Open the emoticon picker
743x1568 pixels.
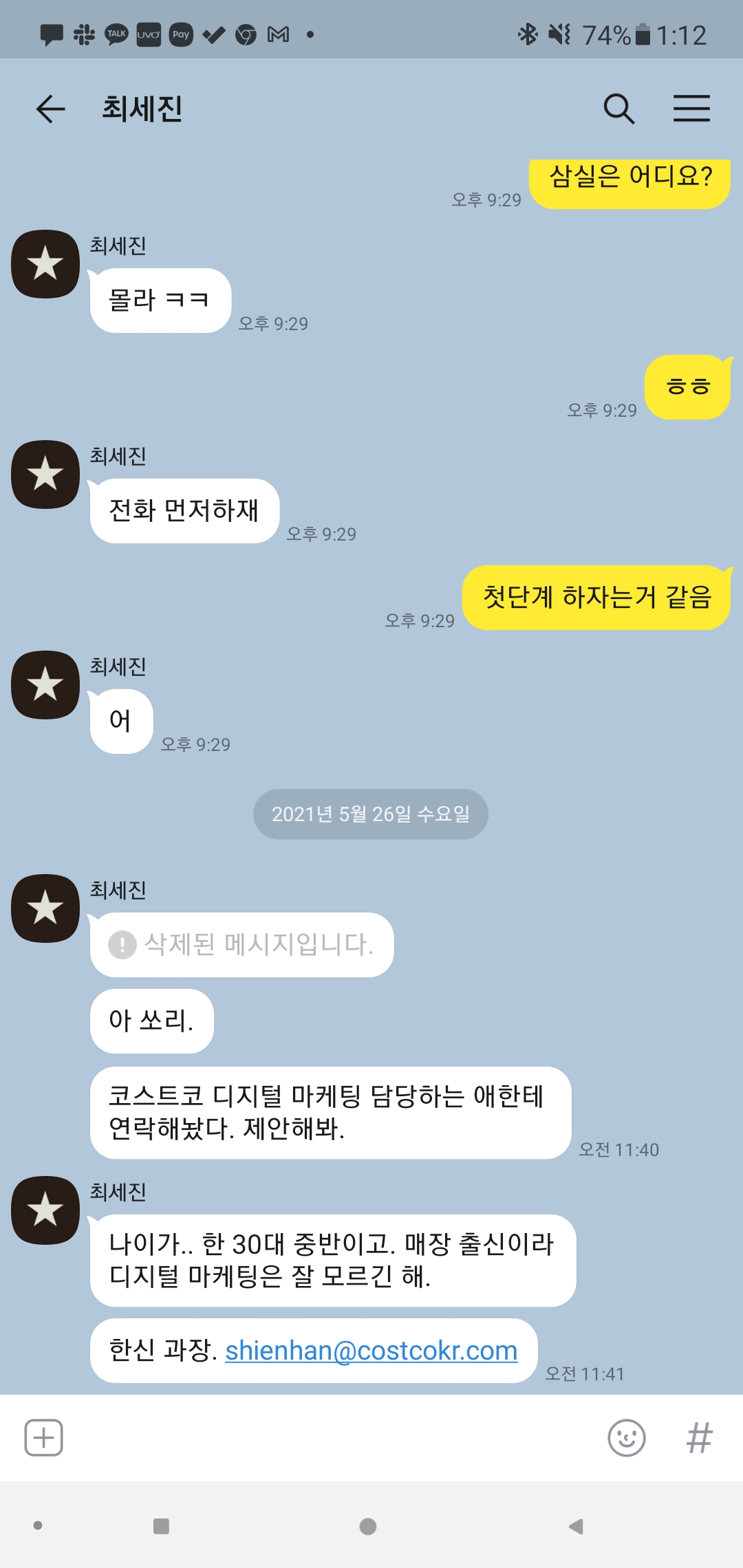pos(626,1437)
